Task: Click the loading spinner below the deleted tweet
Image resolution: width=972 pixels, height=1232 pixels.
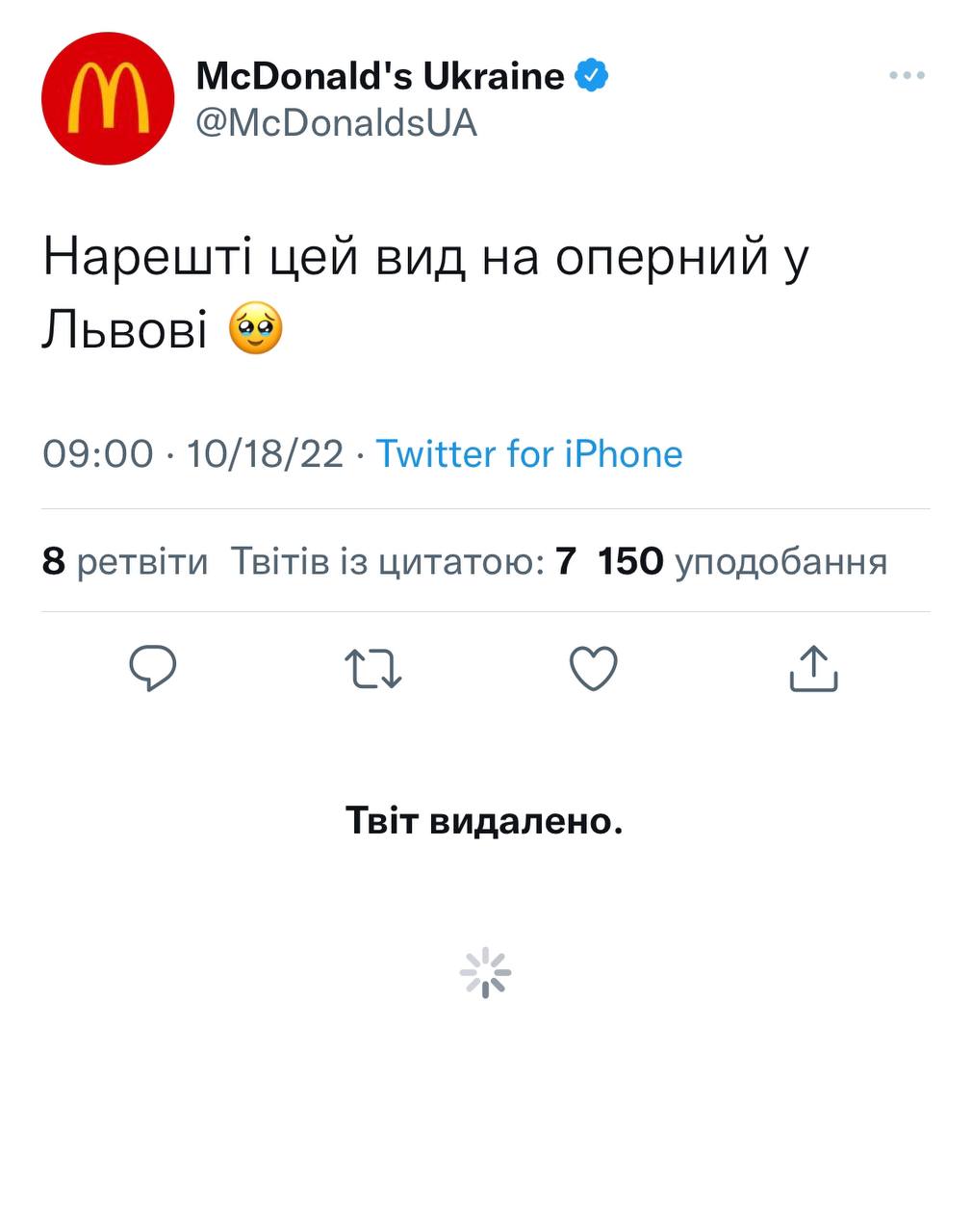Action: coord(487,973)
